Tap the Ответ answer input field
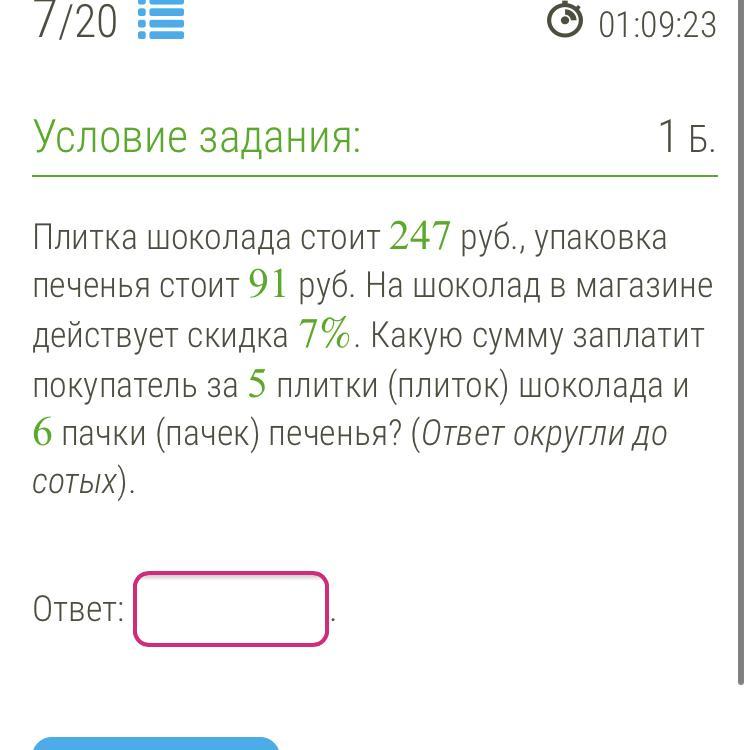This screenshot has width=750, height=750. pyautogui.click(x=231, y=609)
